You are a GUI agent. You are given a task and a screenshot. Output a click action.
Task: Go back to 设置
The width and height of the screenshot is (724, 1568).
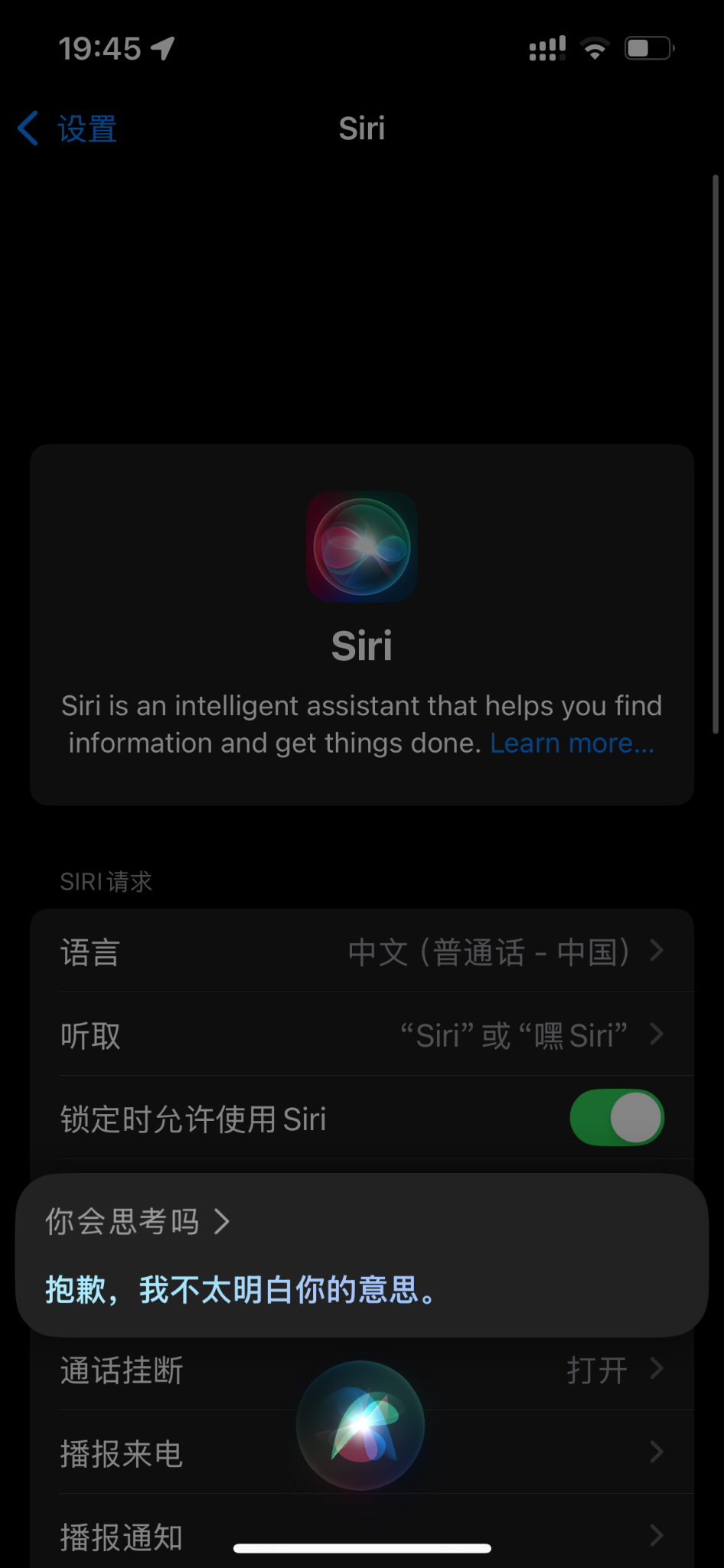coord(69,129)
